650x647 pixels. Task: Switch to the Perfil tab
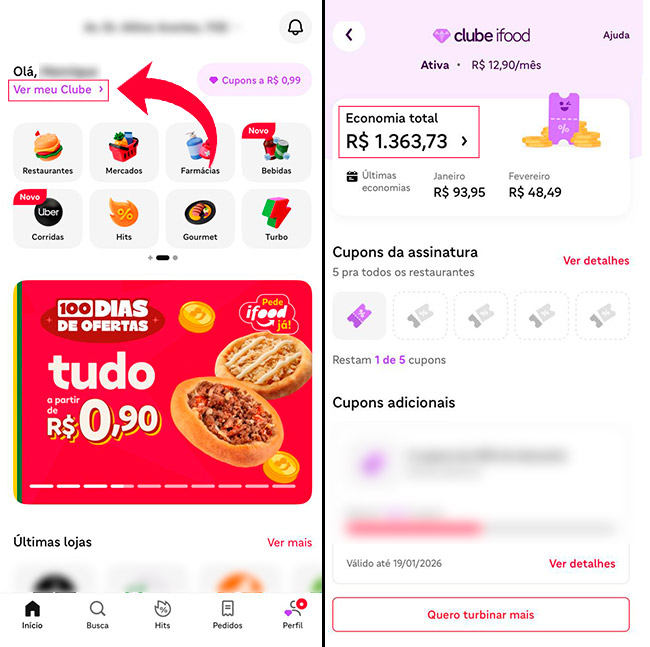(292, 614)
